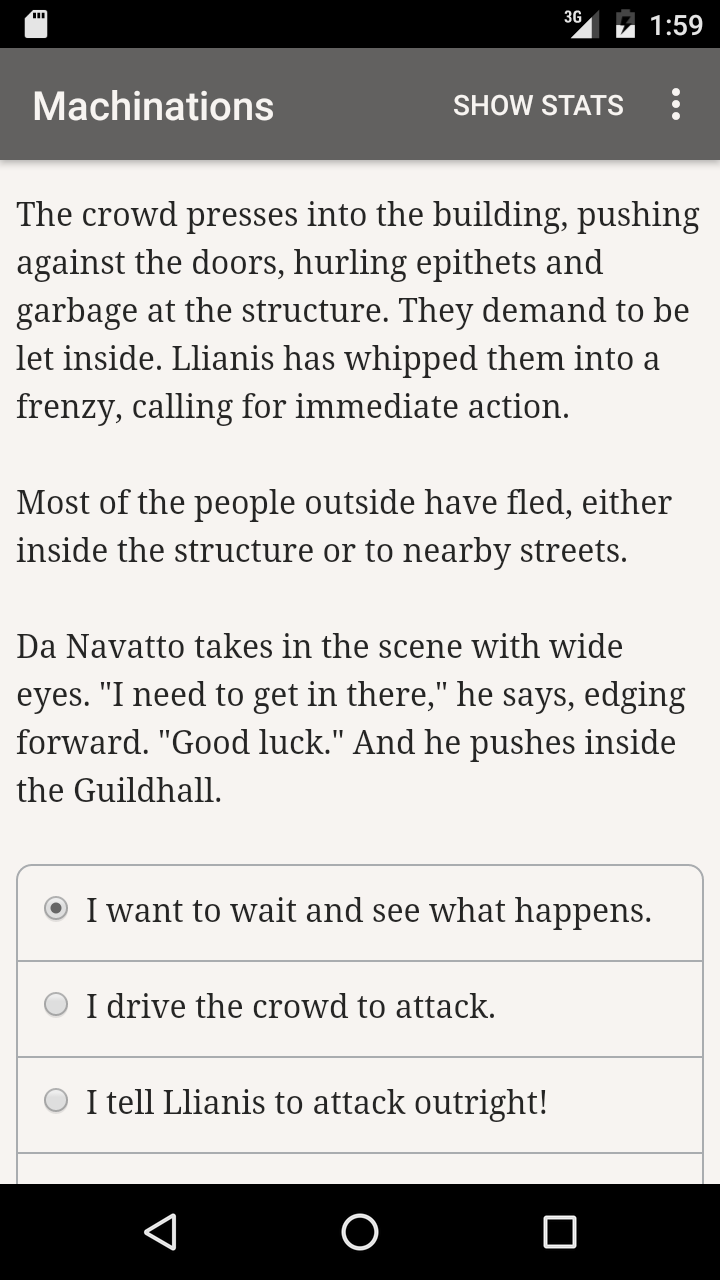Open the overflow menu
720x1280 pixels.
click(x=676, y=105)
